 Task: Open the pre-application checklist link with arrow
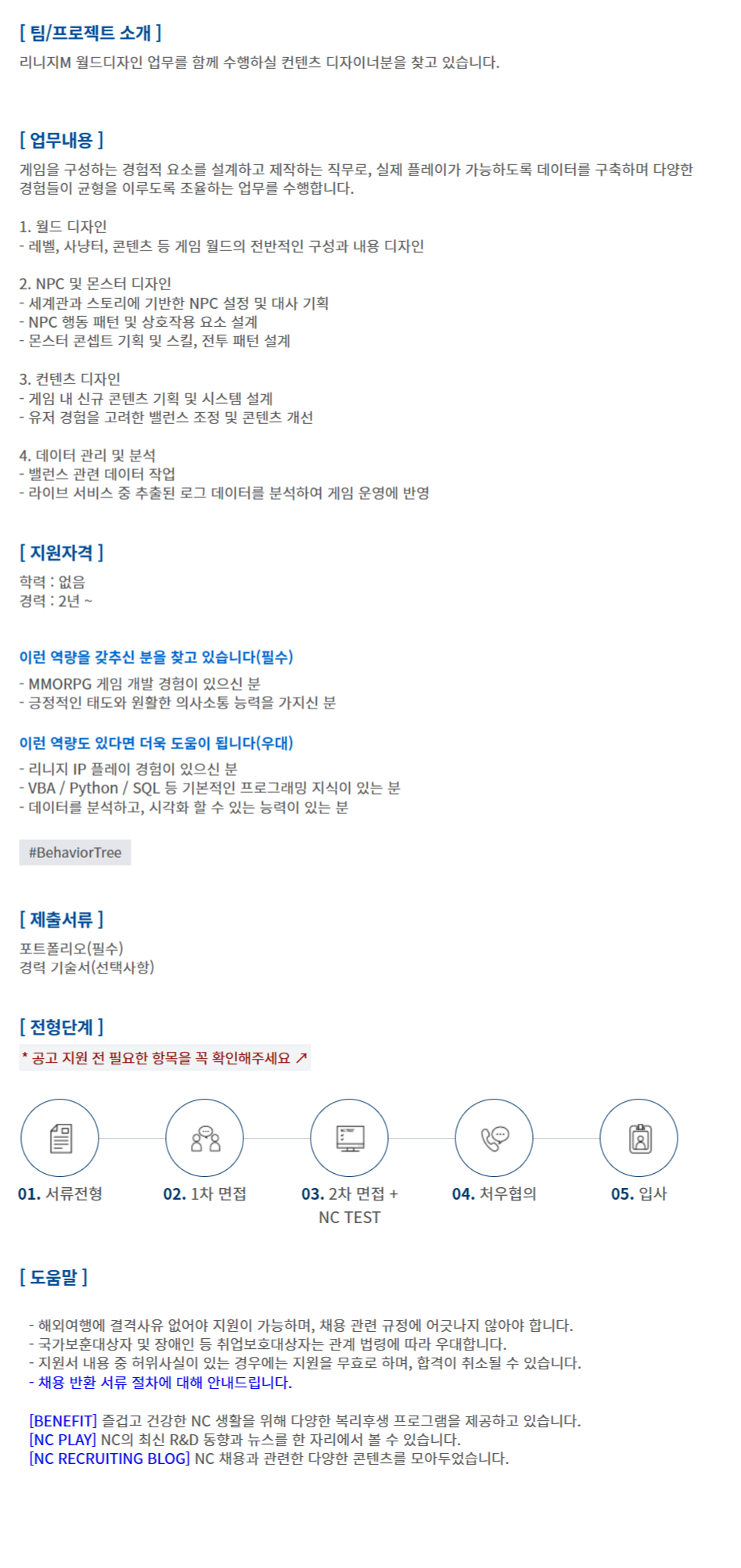tap(164, 1058)
